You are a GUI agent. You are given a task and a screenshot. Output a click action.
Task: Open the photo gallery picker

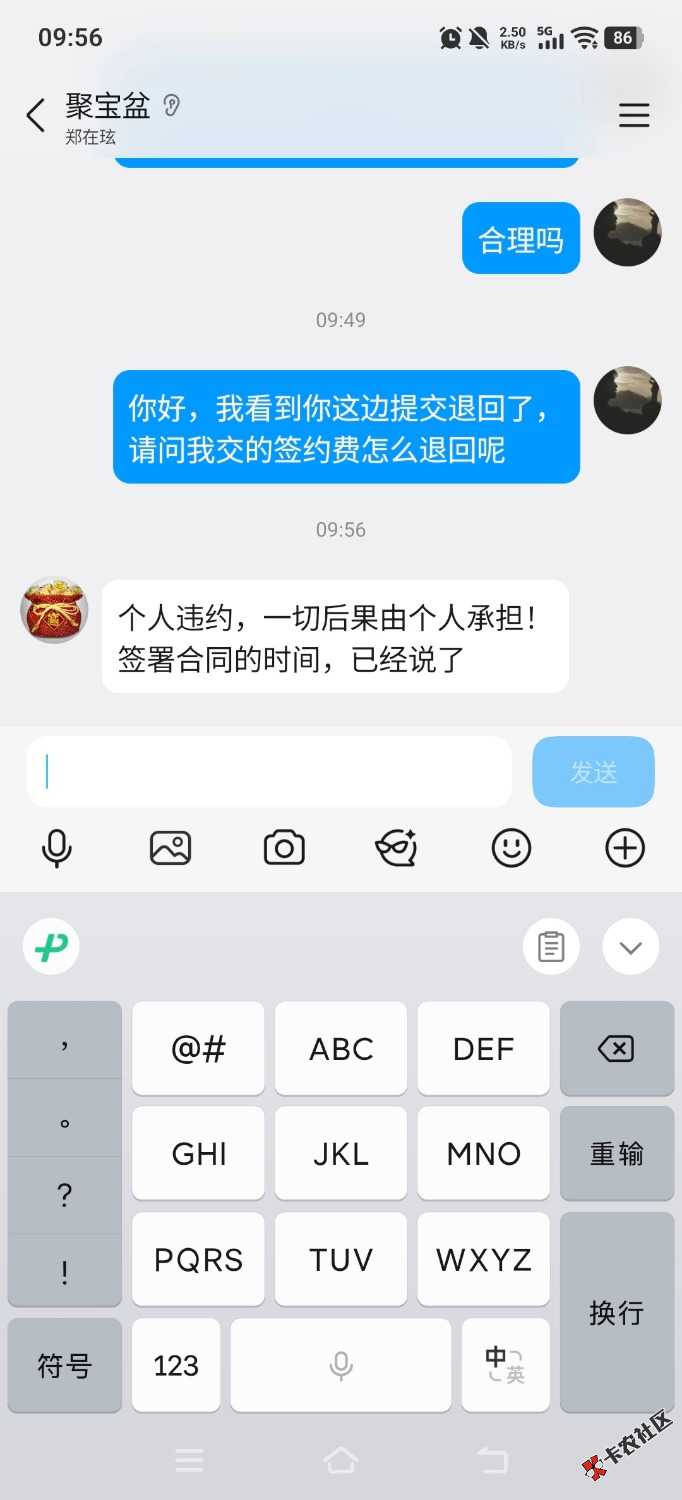pyautogui.click(x=170, y=849)
